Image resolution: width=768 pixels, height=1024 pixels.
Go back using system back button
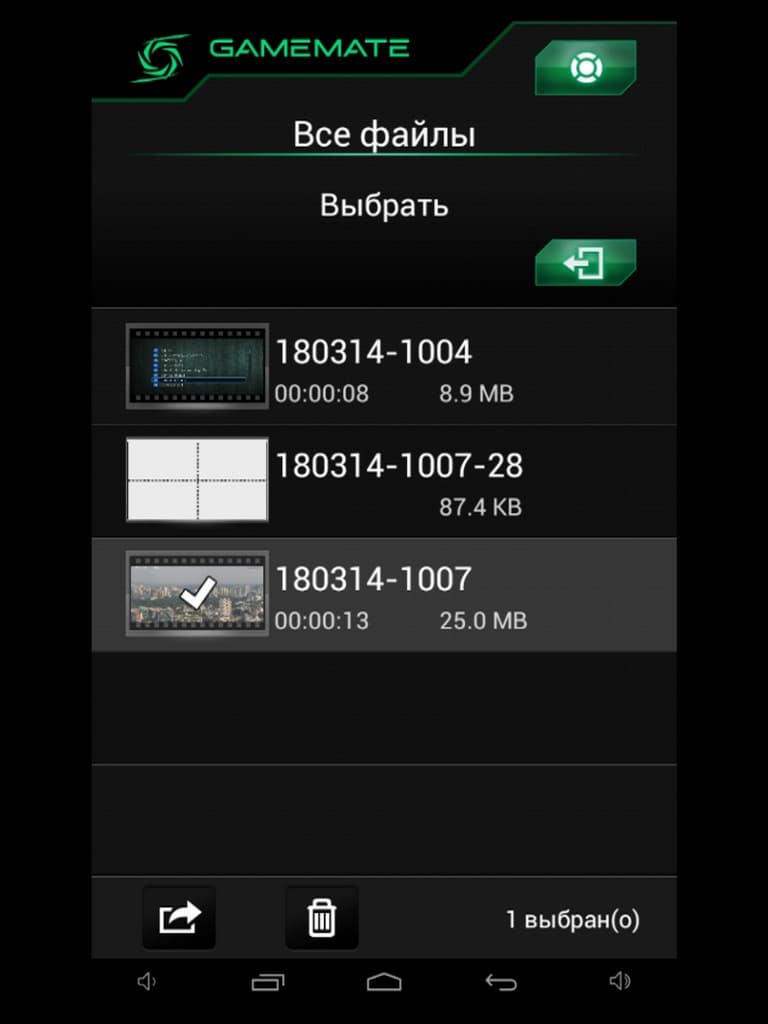click(x=500, y=983)
